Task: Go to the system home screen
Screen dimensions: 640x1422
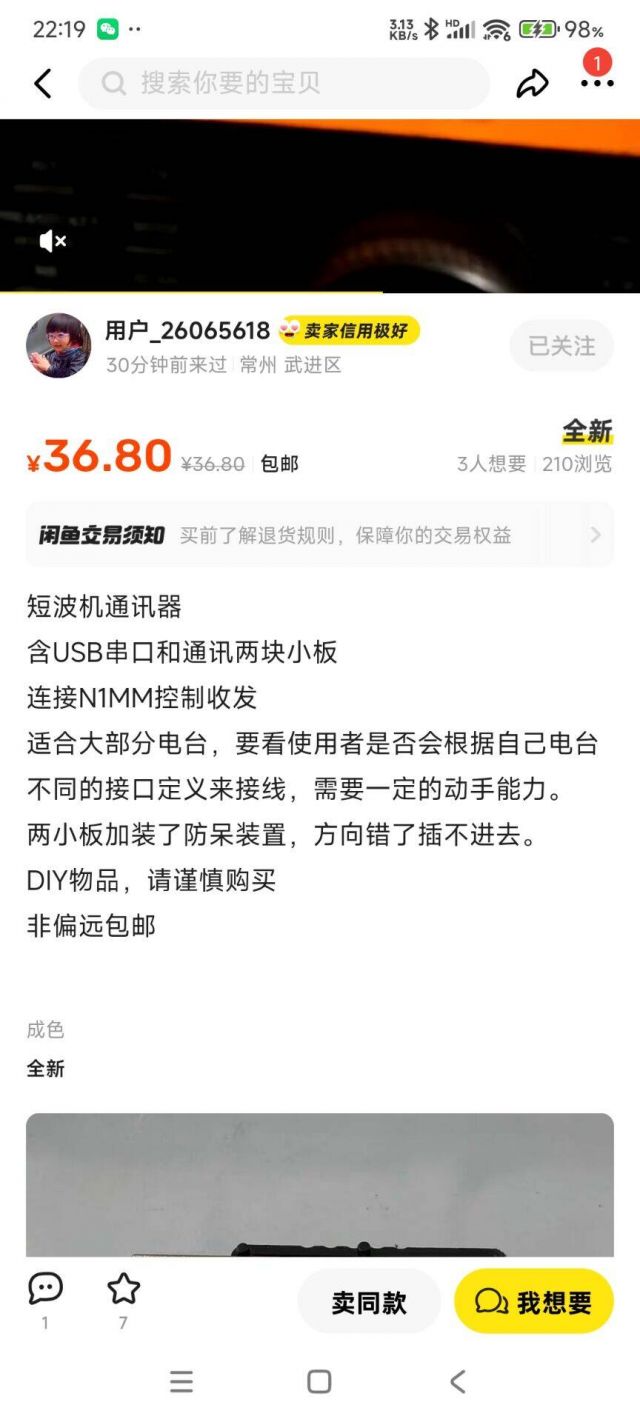Action: [x=319, y=1382]
